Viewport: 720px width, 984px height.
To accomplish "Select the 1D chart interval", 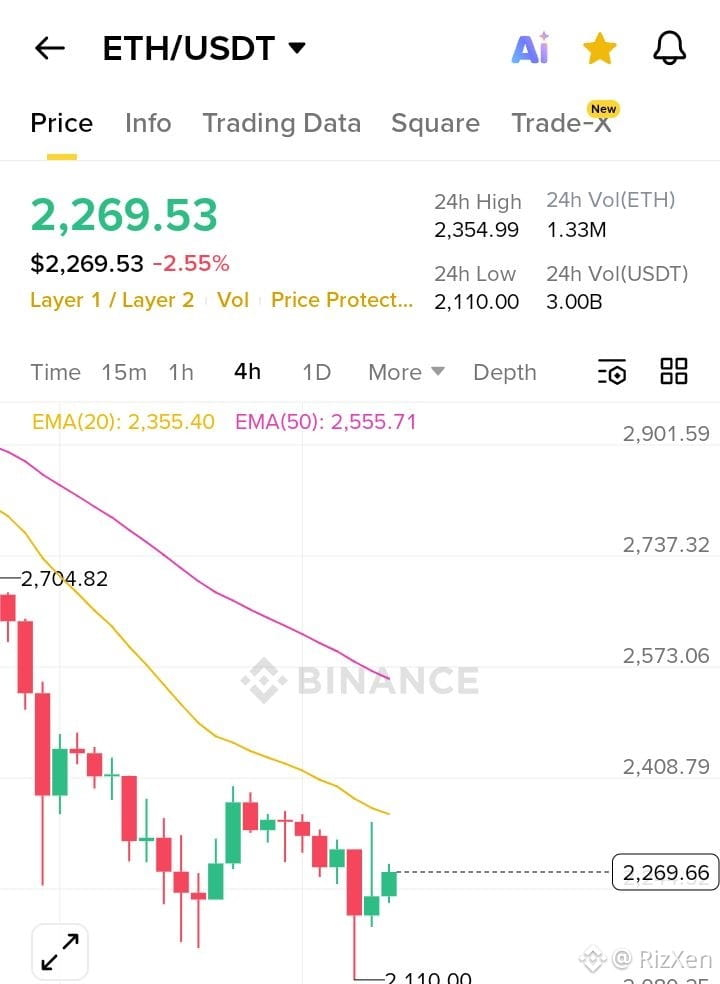I will (x=316, y=372).
